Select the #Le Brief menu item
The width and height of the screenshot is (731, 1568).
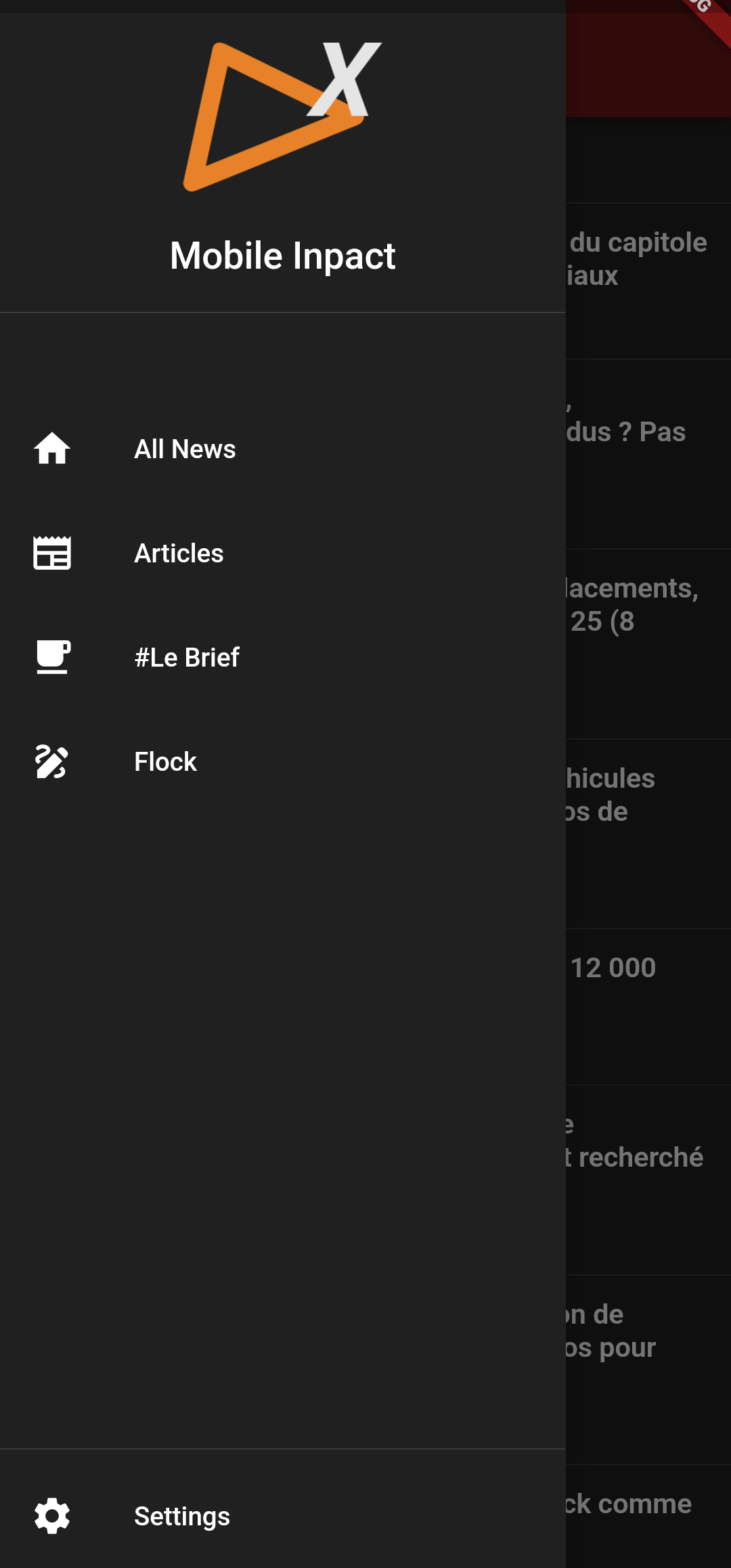click(x=187, y=658)
